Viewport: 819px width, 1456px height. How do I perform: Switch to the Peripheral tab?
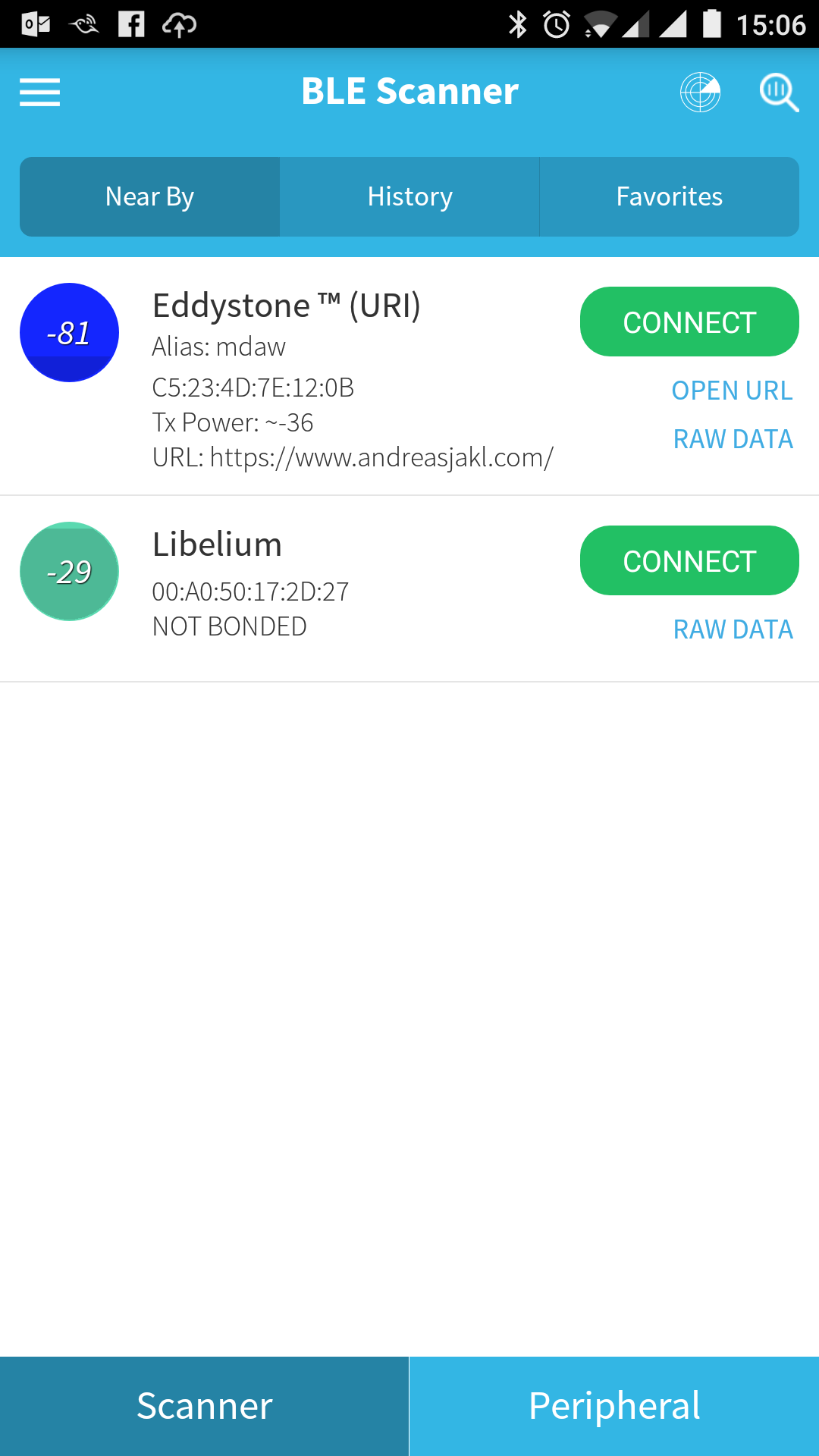pyautogui.click(x=614, y=1406)
